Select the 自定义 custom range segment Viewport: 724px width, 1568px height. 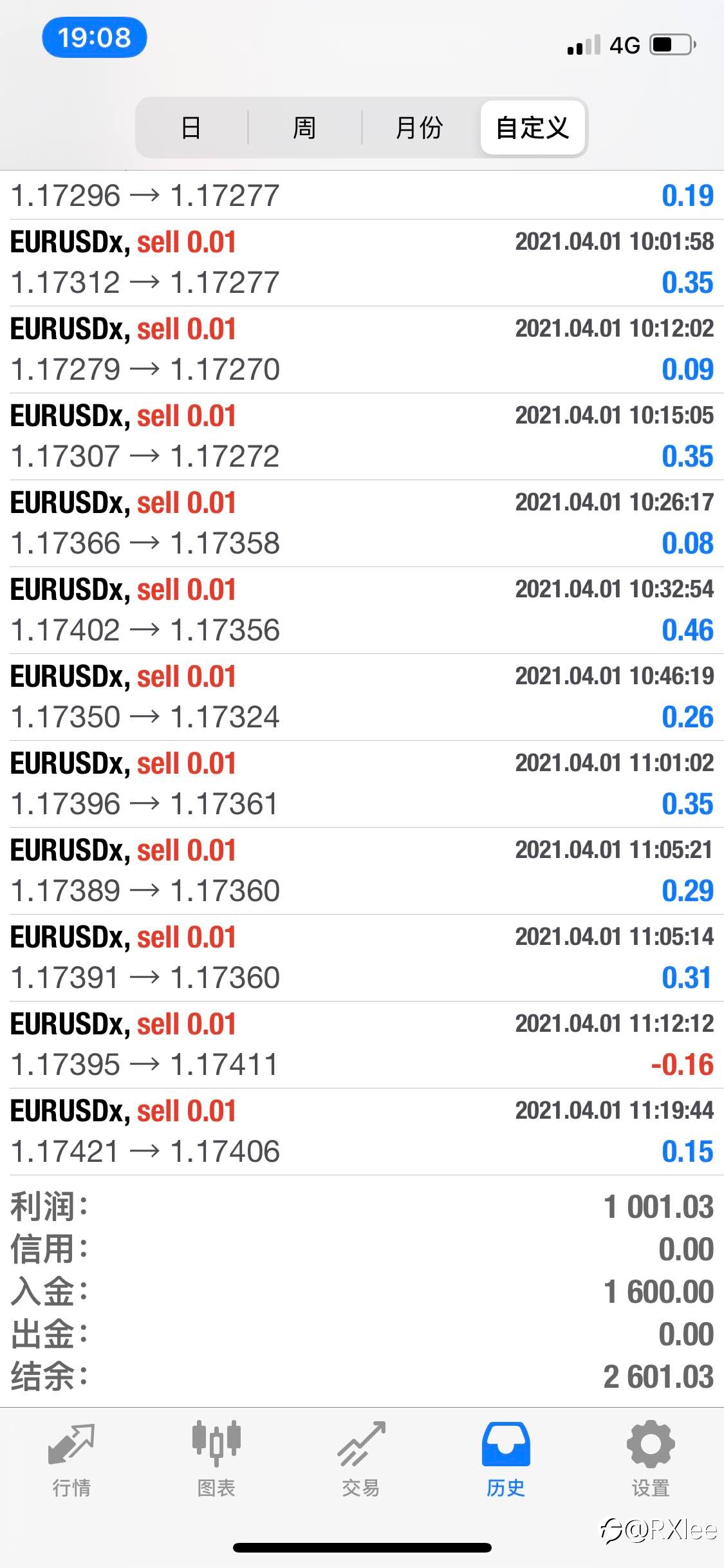pos(533,127)
